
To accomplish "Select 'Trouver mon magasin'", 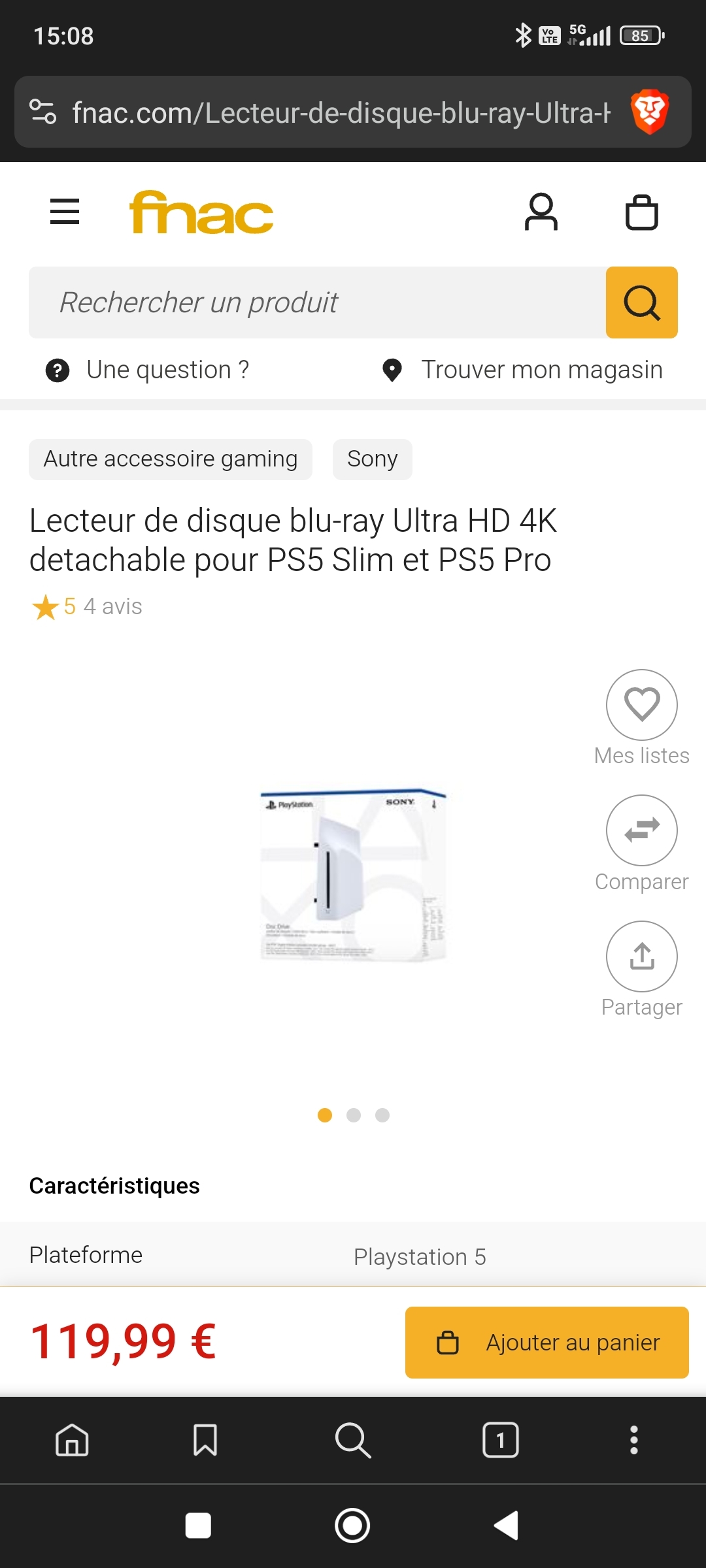I will 523,370.
